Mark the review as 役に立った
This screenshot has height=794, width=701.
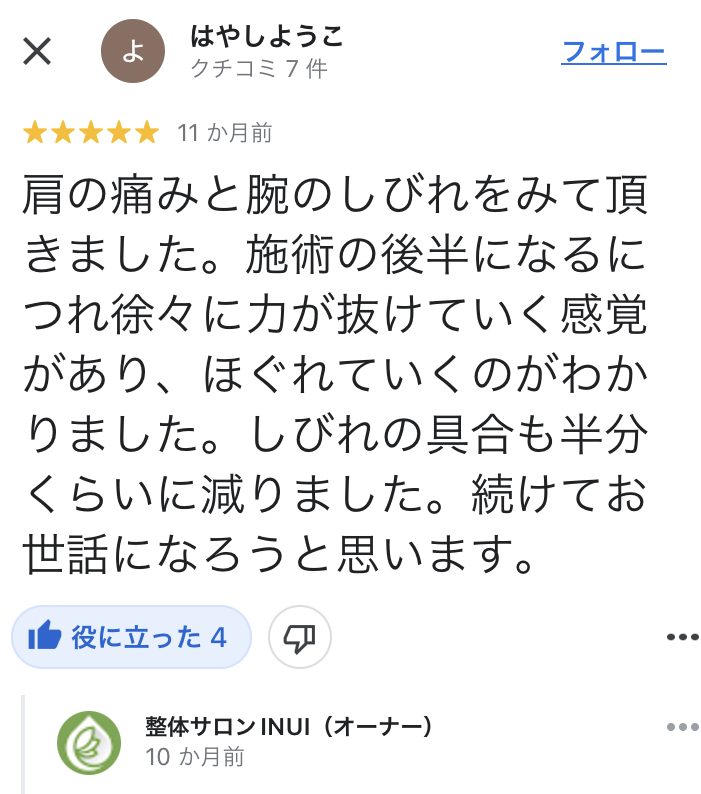[x=131, y=637]
